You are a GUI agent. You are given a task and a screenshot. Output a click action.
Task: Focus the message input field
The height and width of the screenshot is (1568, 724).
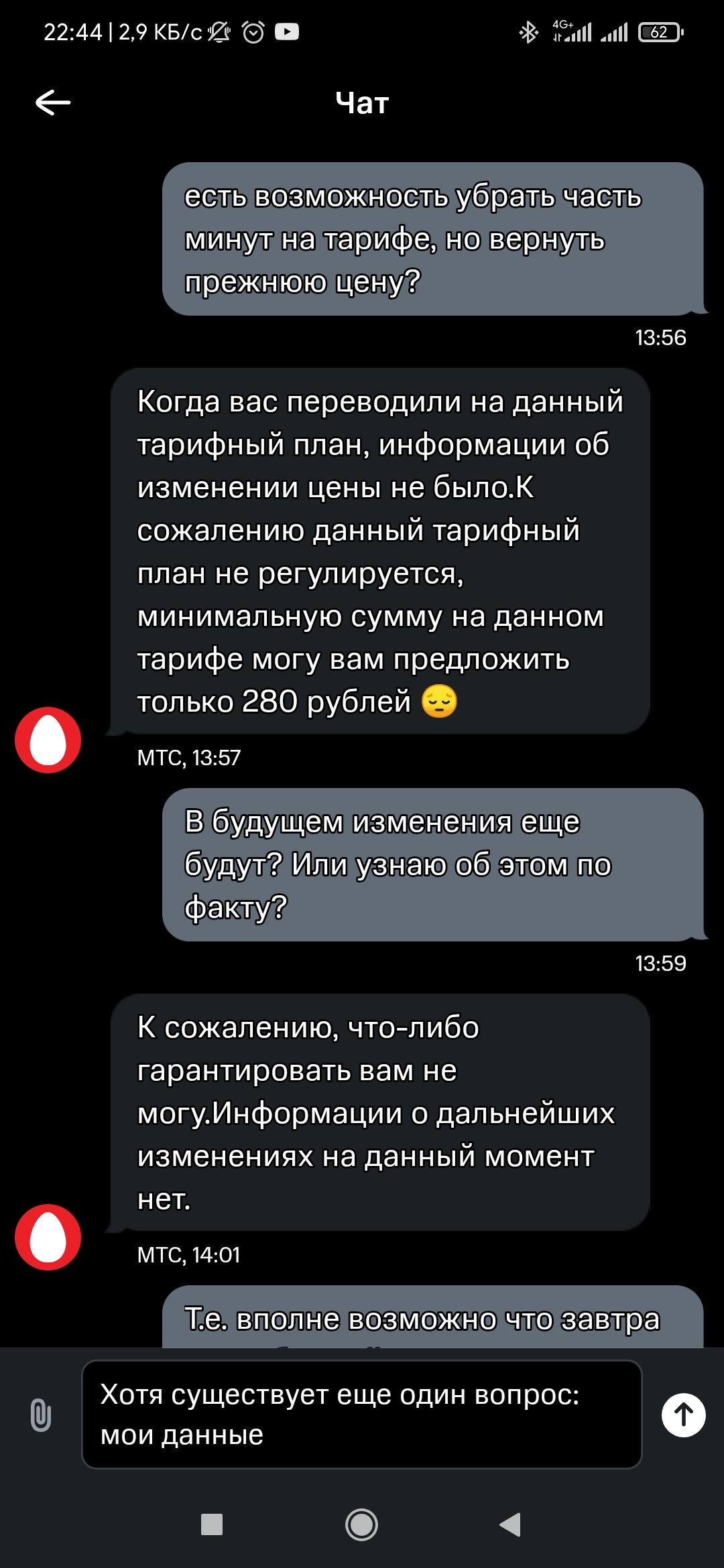[361, 1415]
